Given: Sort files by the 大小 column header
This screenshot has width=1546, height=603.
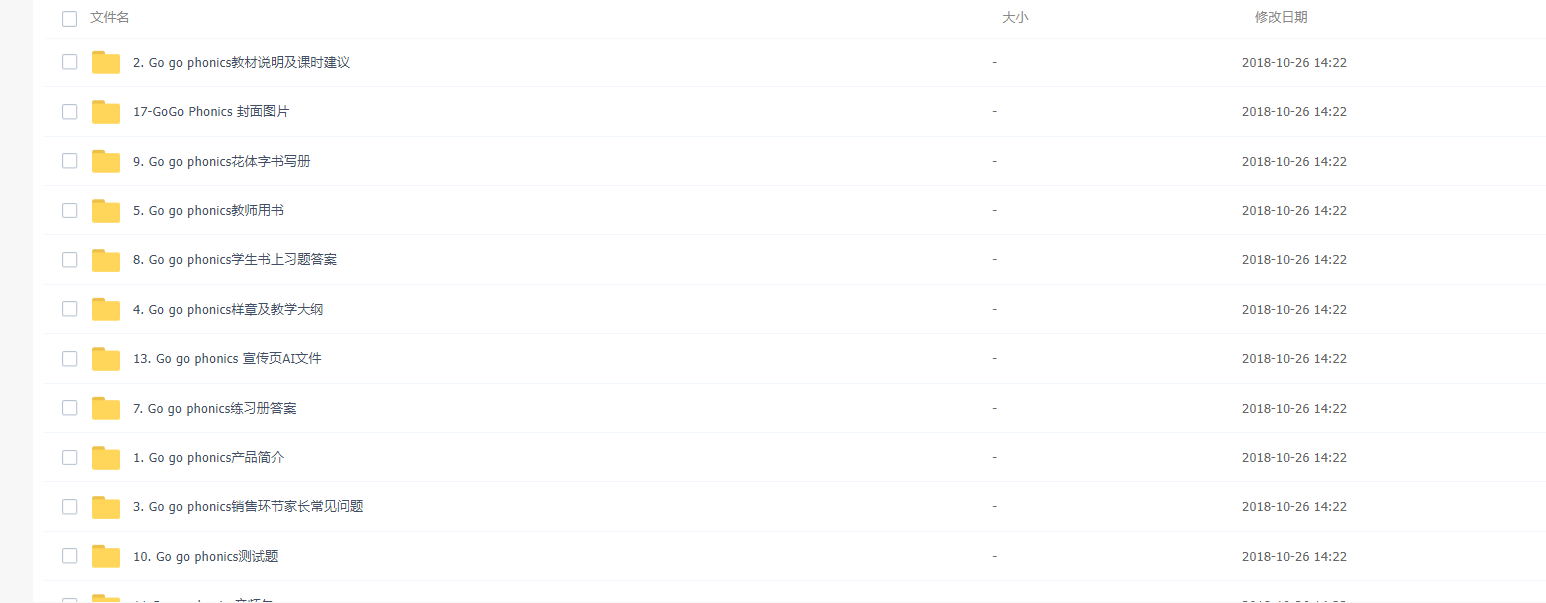Looking at the screenshot, I should click(x=1014, y=18).
